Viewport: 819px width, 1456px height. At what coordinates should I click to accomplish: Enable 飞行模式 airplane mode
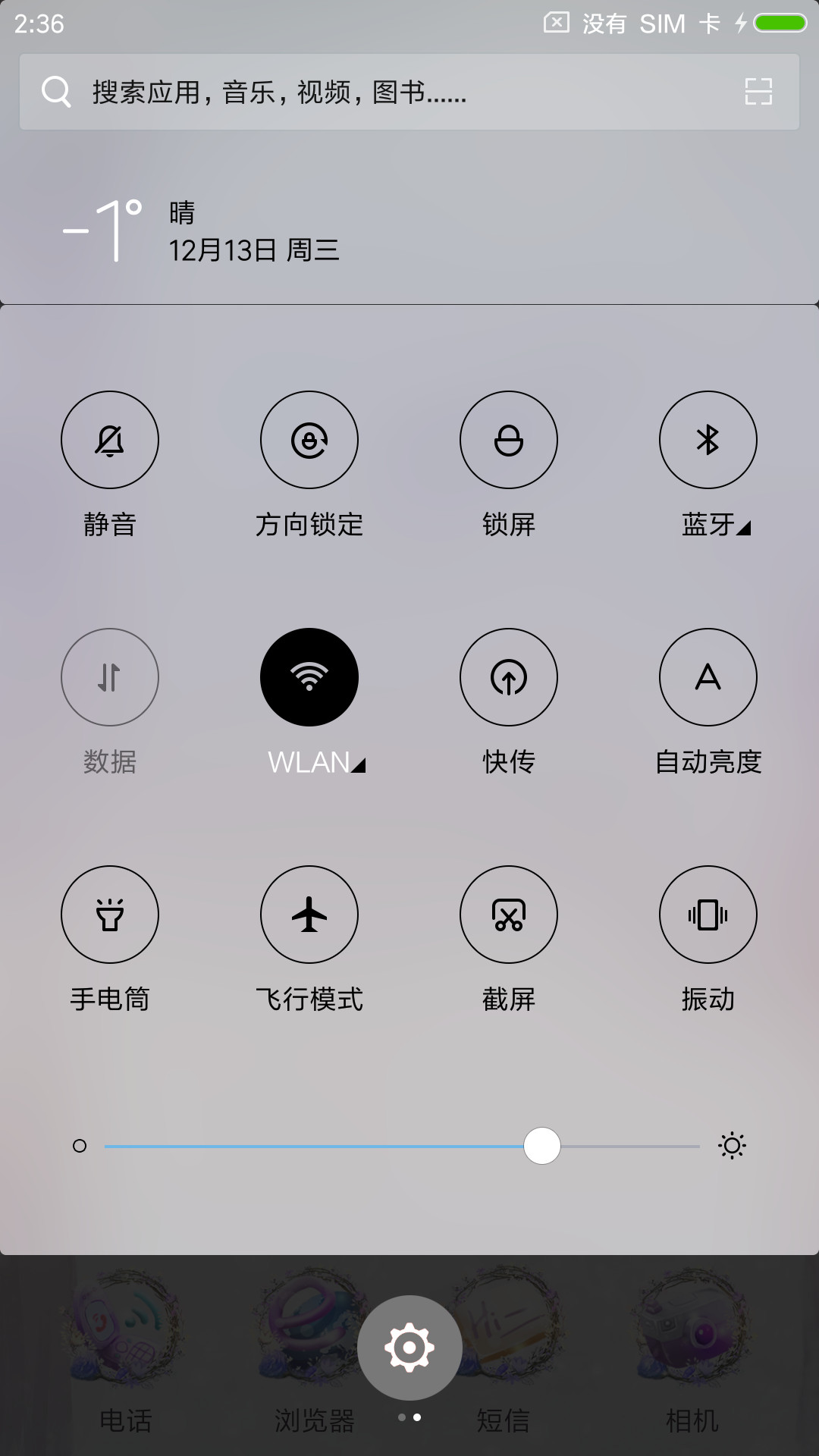pyautogui.click(x=309, y=915)
